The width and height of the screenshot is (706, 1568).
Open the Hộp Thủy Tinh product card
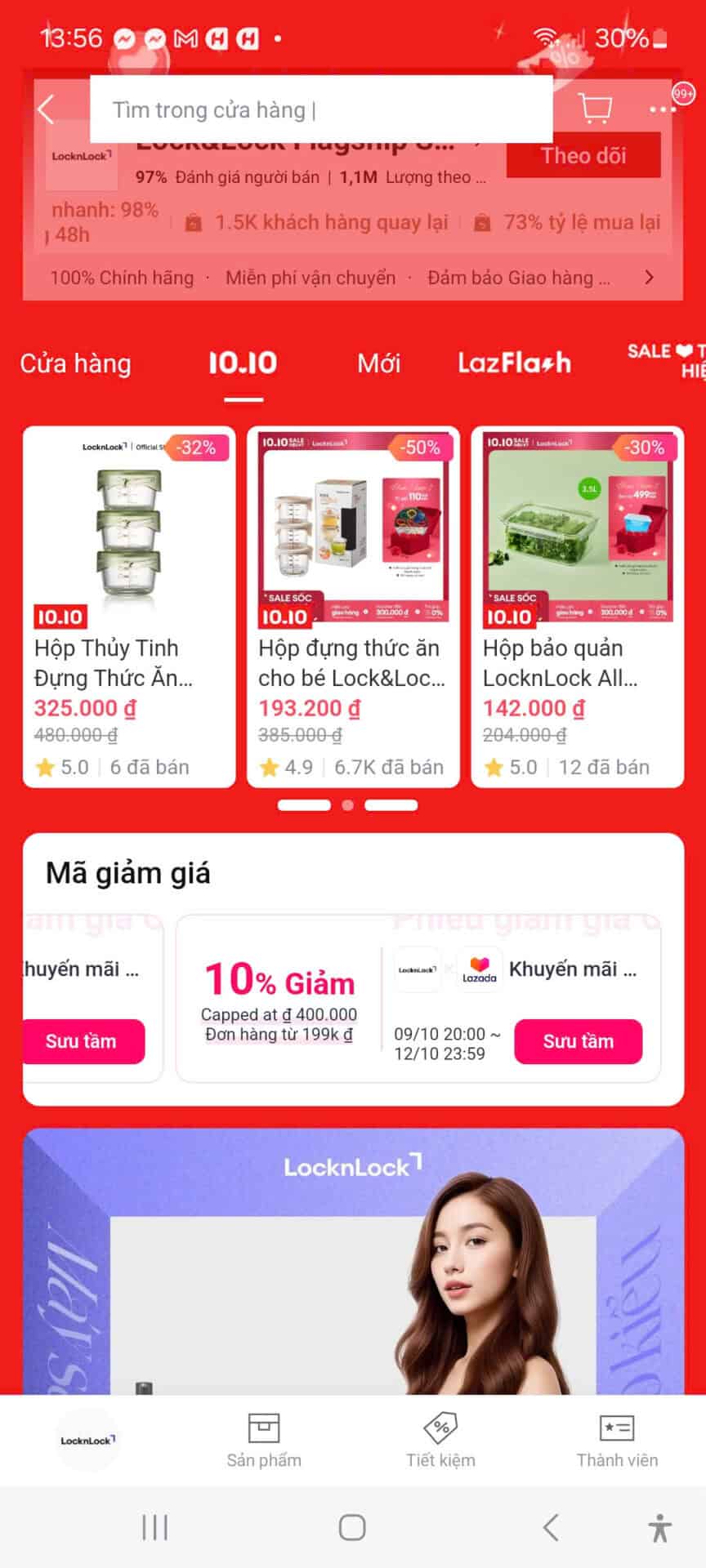click(128, 604)
